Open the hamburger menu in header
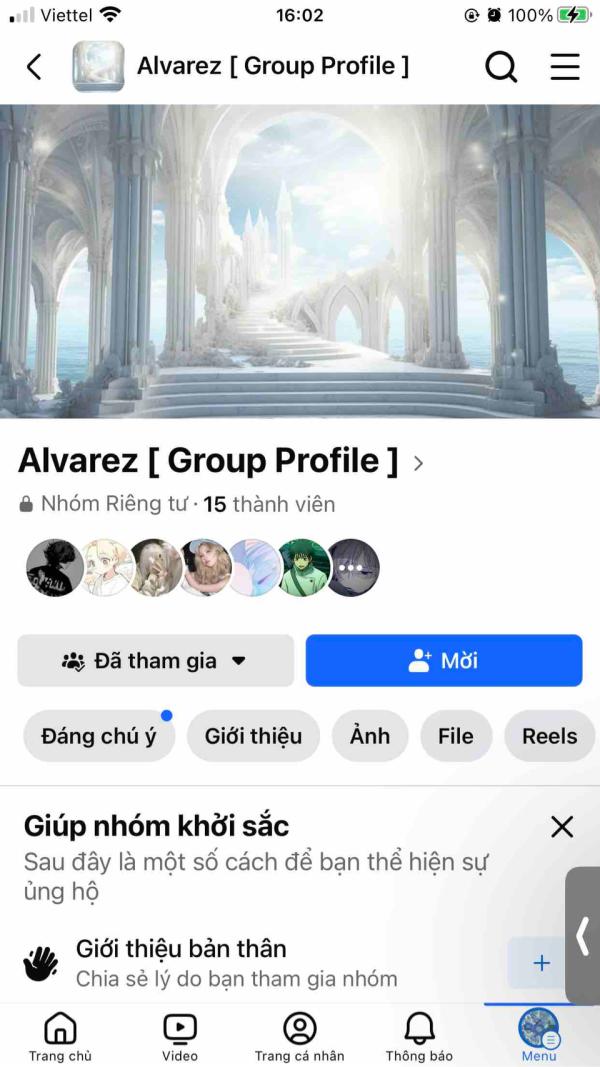Image resolution: width=600 pixels, height=1067 pixels. point(565,67)
